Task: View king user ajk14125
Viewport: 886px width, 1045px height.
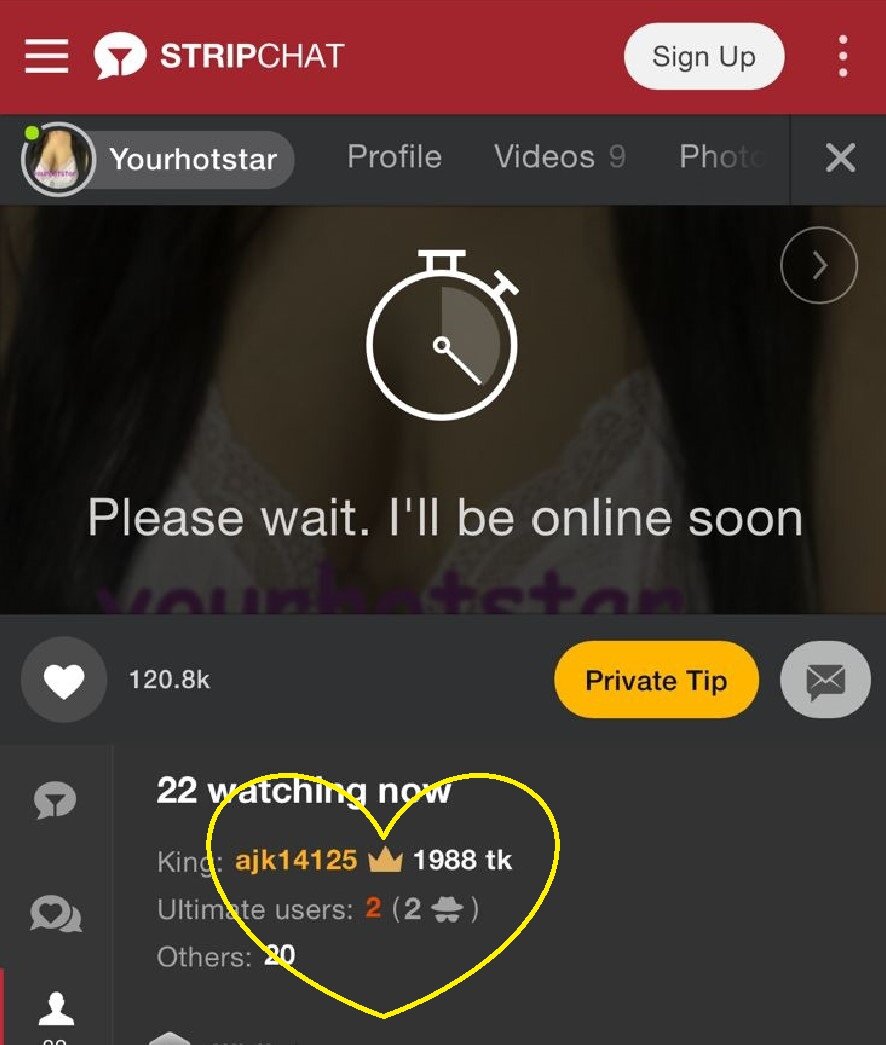Action: (296, 860)
